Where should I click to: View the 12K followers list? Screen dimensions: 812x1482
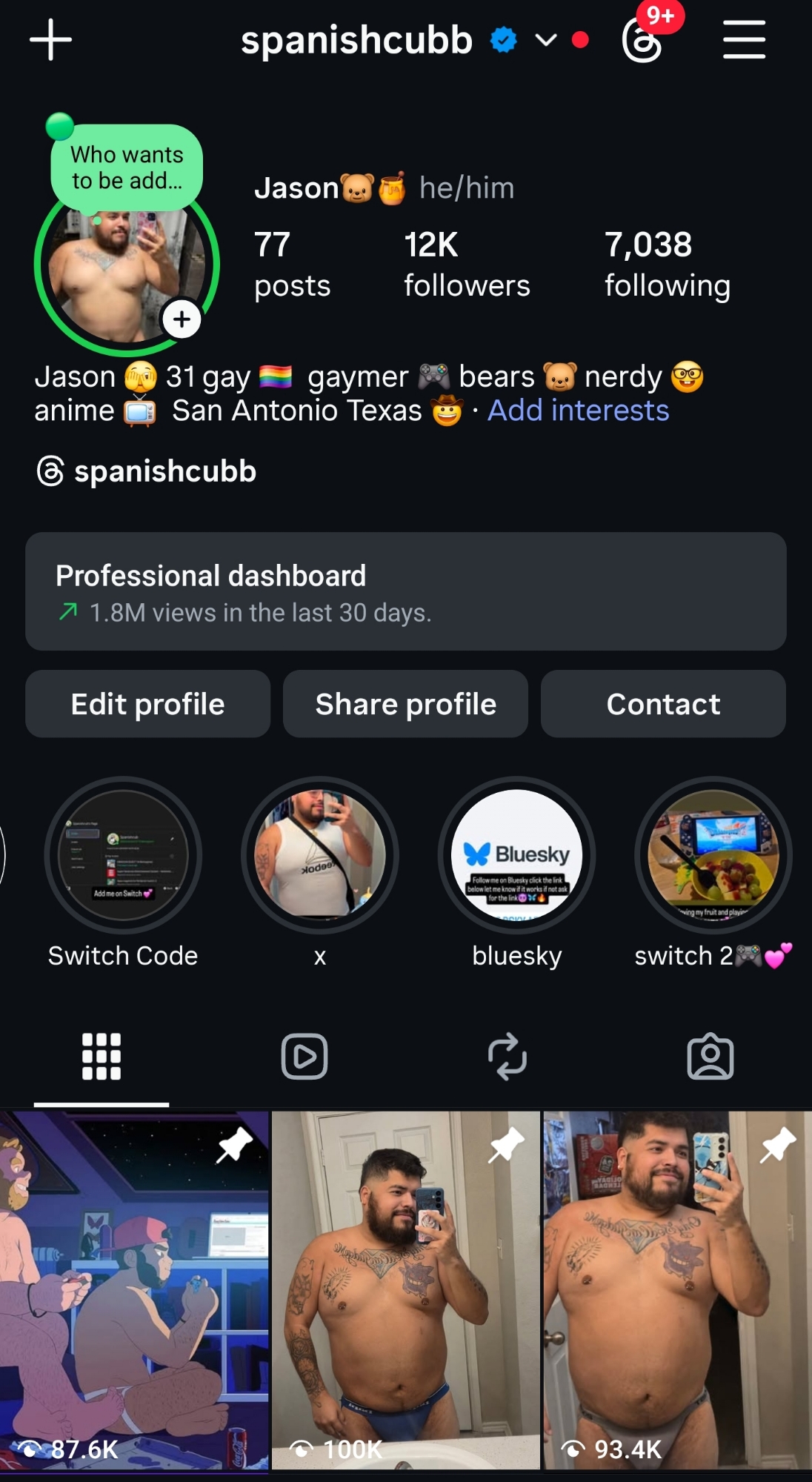coord(467,265)
